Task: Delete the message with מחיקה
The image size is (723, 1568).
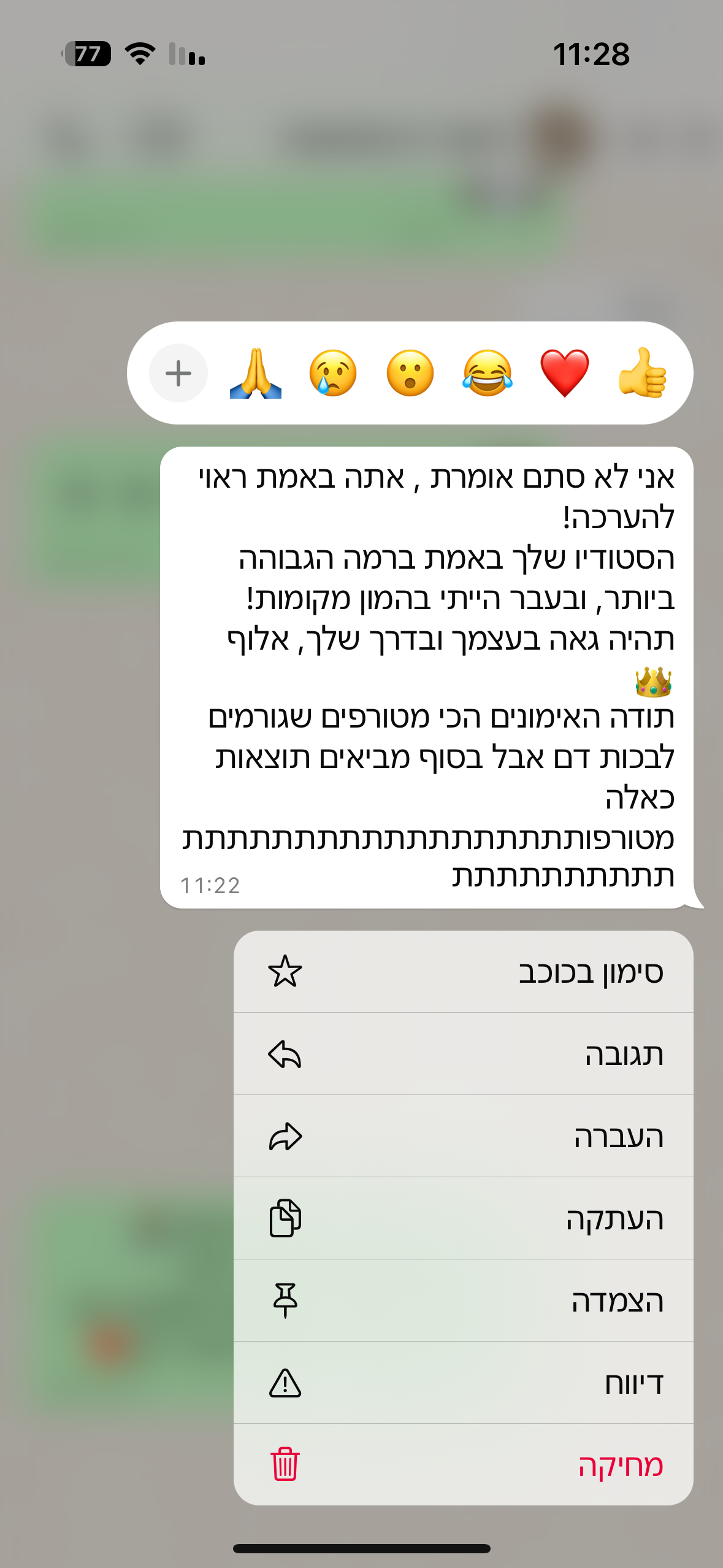Action: [x=463, y=1465]
